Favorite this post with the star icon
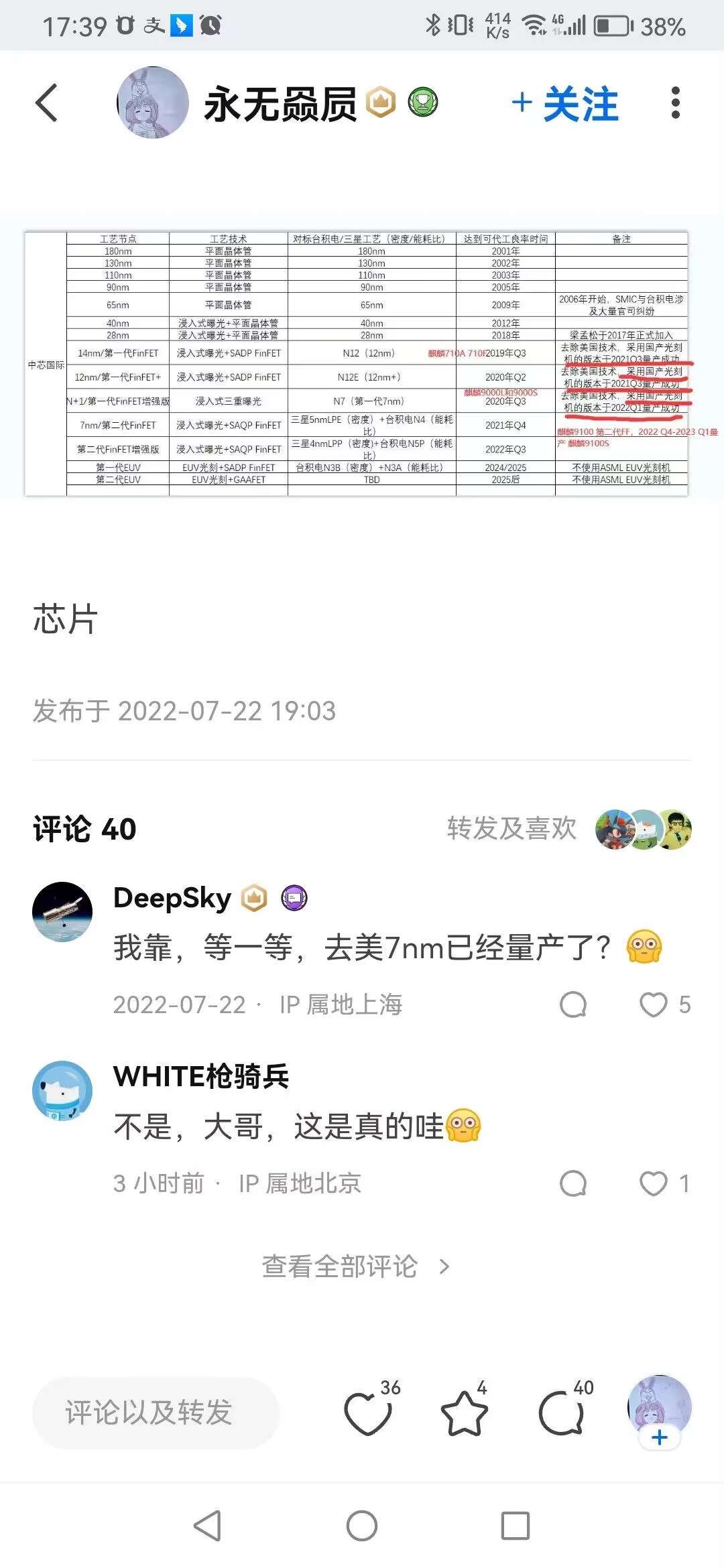This screenshot has width=724, height=1568. click(464, 1413)
